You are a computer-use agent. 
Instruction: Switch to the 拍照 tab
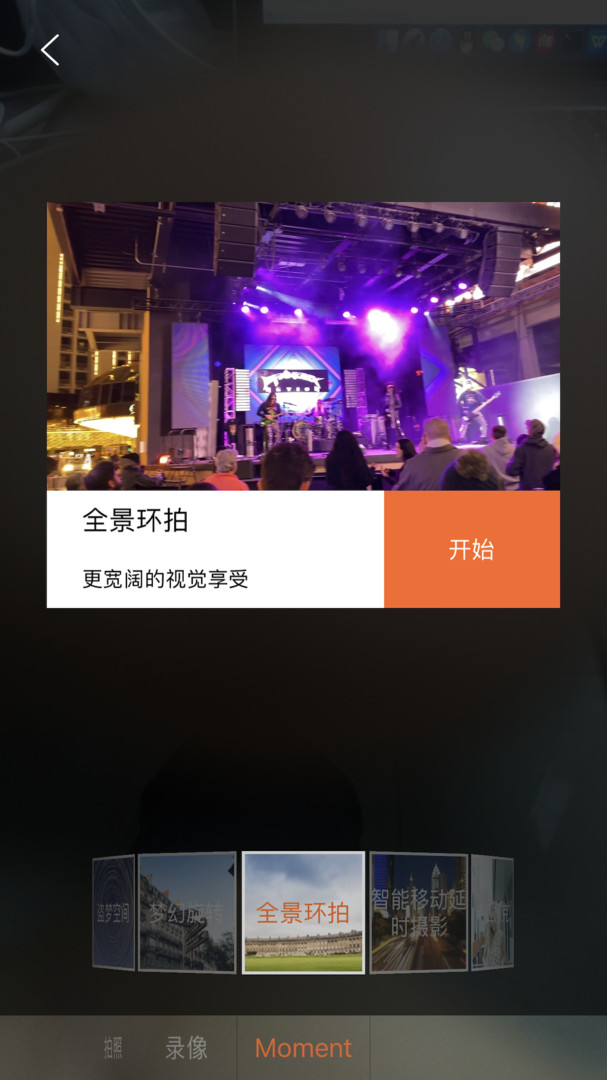pos(113,1048)
